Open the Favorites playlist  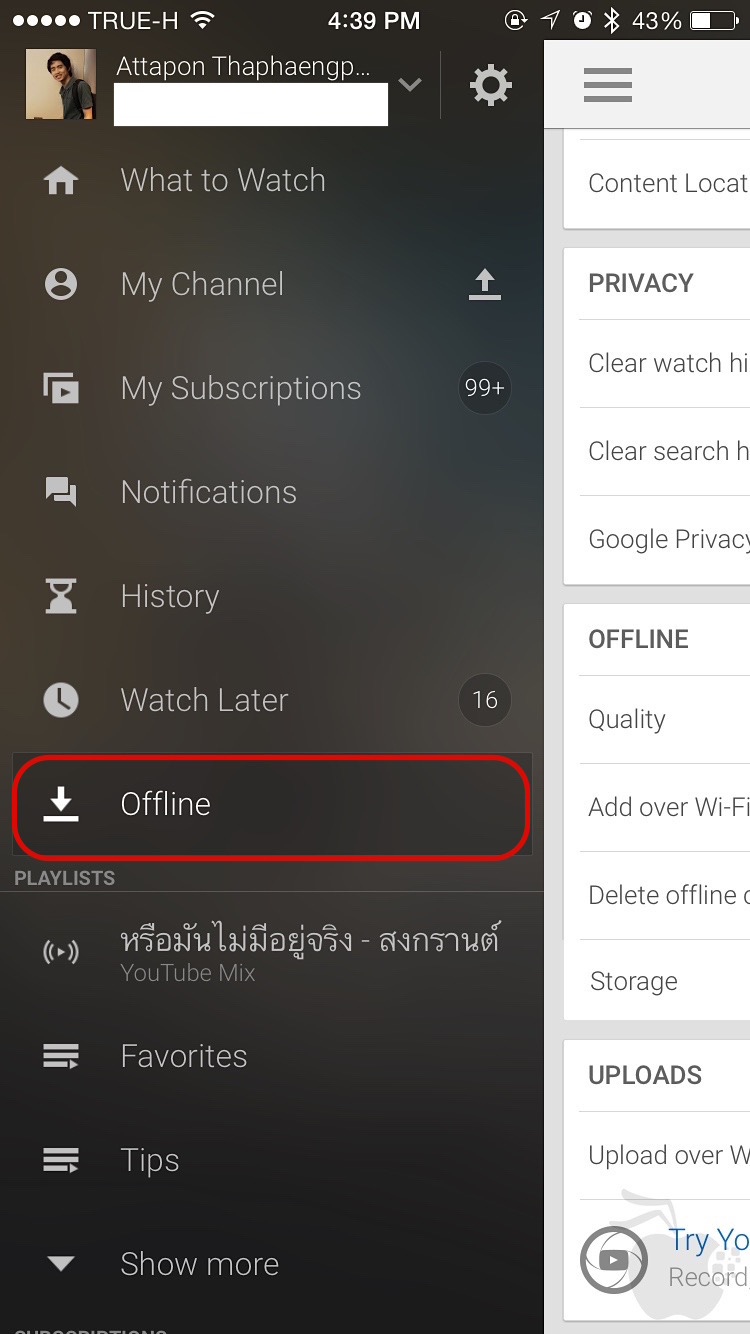(183, 1057)
